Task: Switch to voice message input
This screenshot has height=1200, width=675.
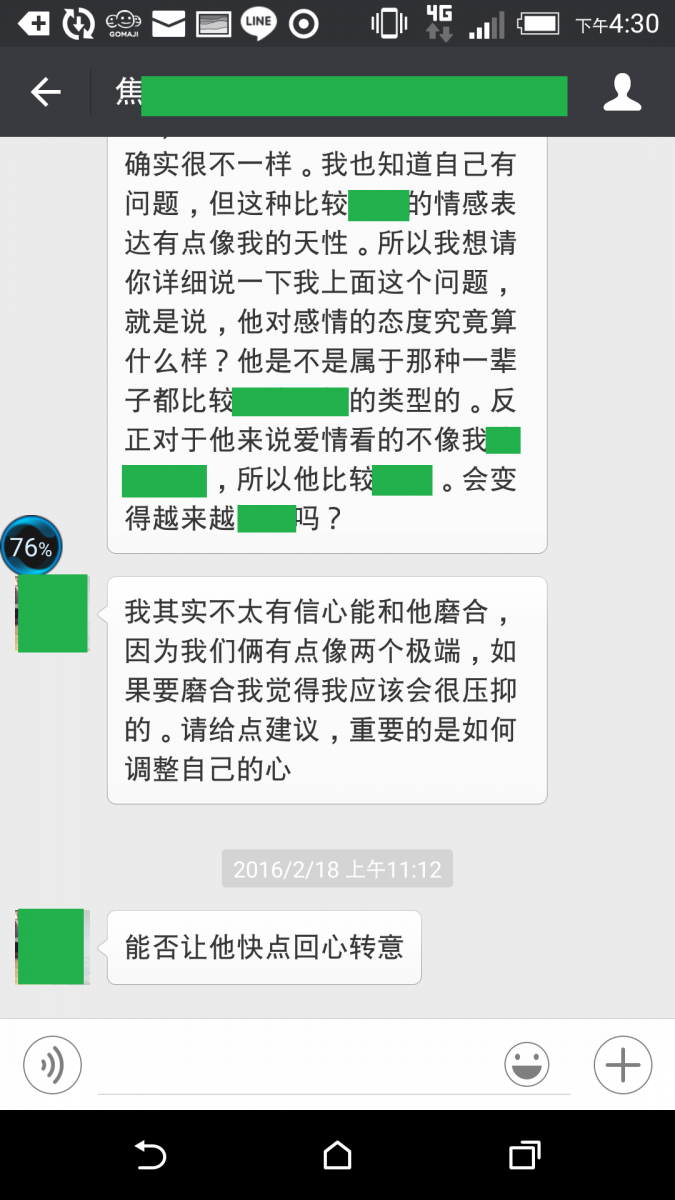Action: click(52, 1064)
